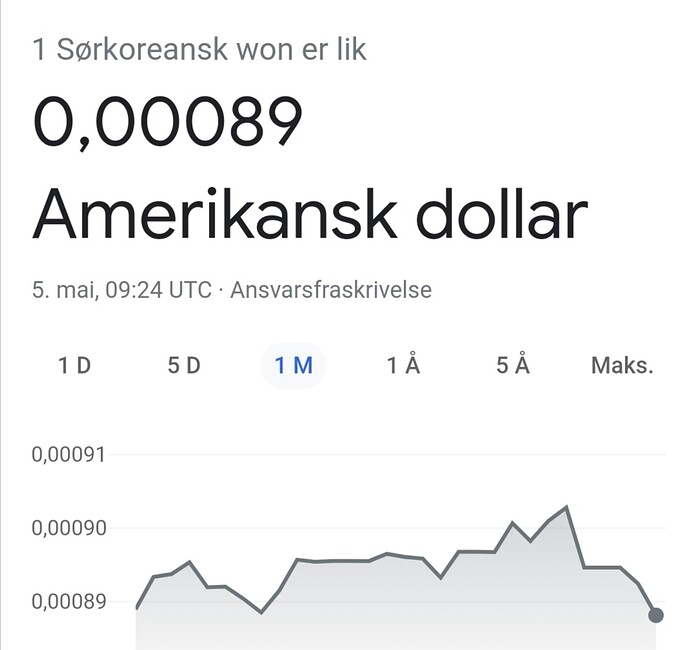Image resolution: width=690 pixels, height=650 pixels.
Task: Select the Maks. time range
Action: pos(622,366)
